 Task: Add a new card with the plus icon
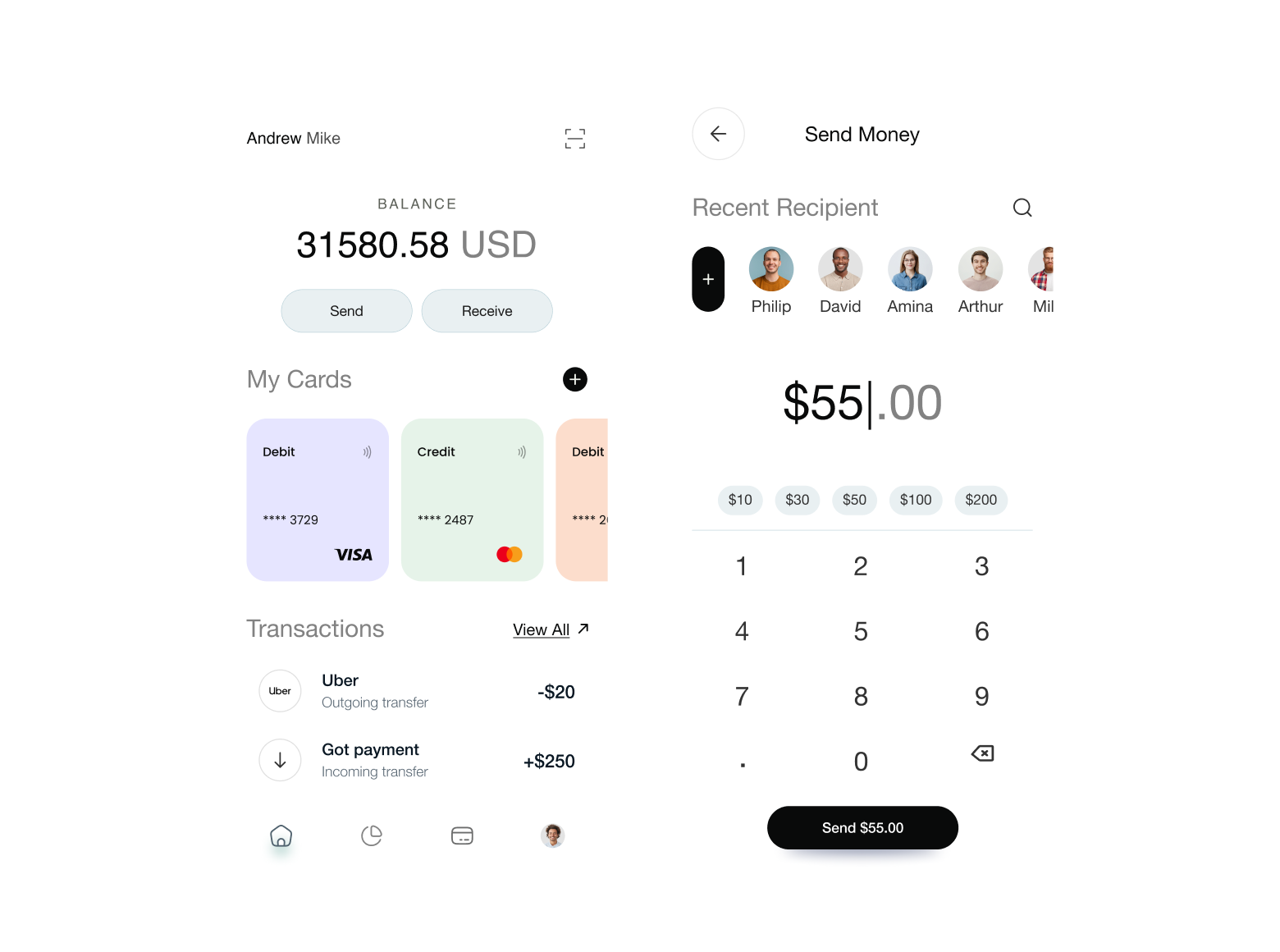(575, 379)
